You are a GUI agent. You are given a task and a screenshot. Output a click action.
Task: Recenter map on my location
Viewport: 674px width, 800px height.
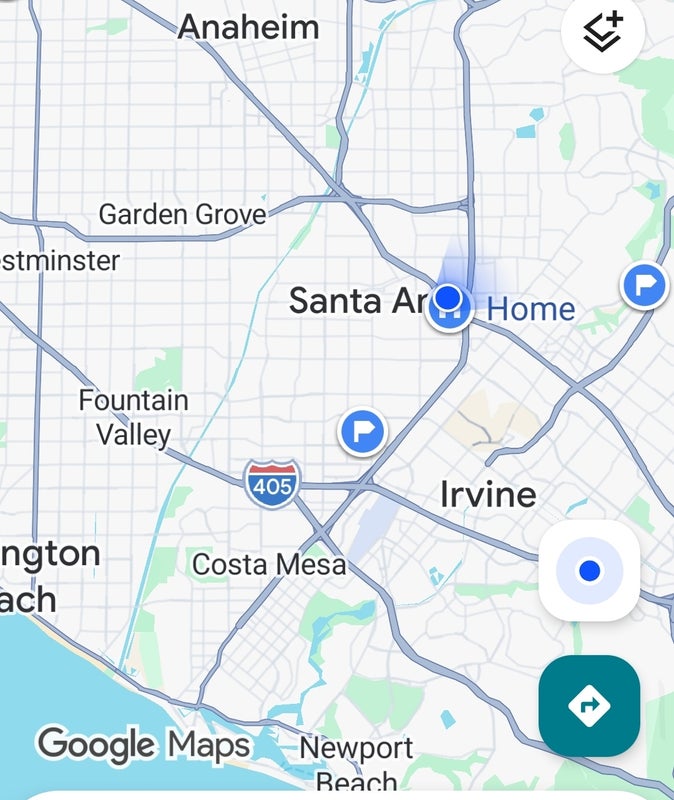click(590, 571)
